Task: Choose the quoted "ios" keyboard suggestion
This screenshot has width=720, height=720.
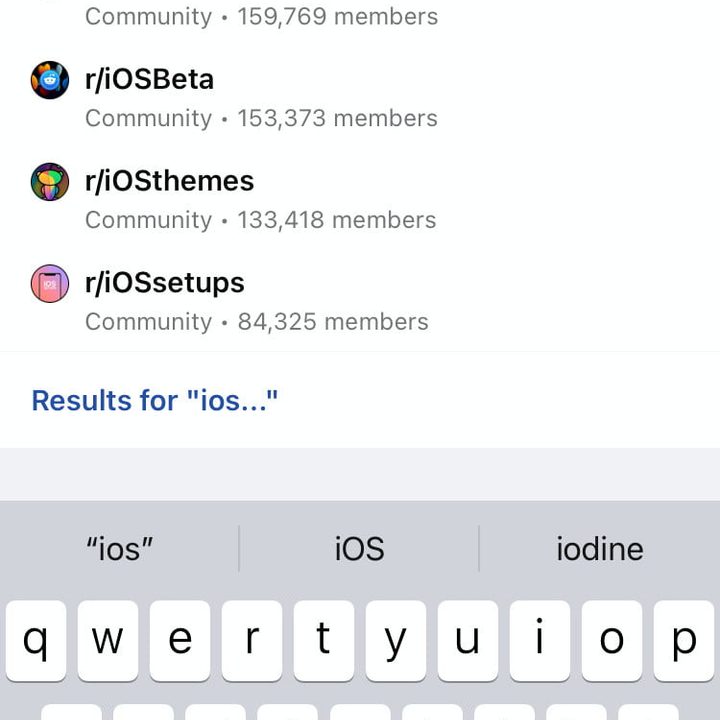Action: [x=120, y=549]
